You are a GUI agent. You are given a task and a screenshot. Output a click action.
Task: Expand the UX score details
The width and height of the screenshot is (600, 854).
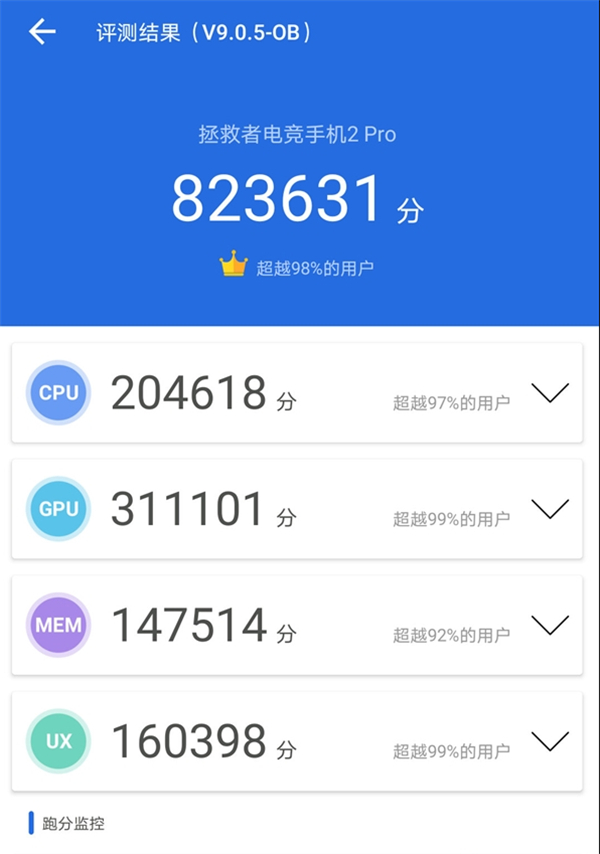click(550, 741)
